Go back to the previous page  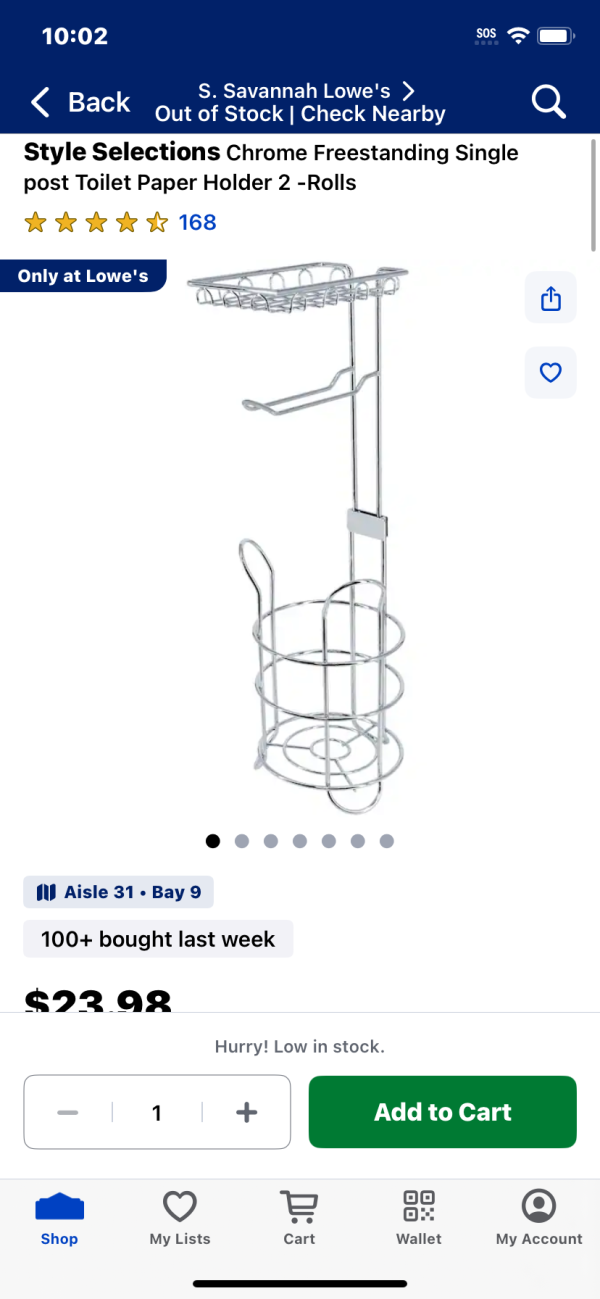[x=80, y=102]
